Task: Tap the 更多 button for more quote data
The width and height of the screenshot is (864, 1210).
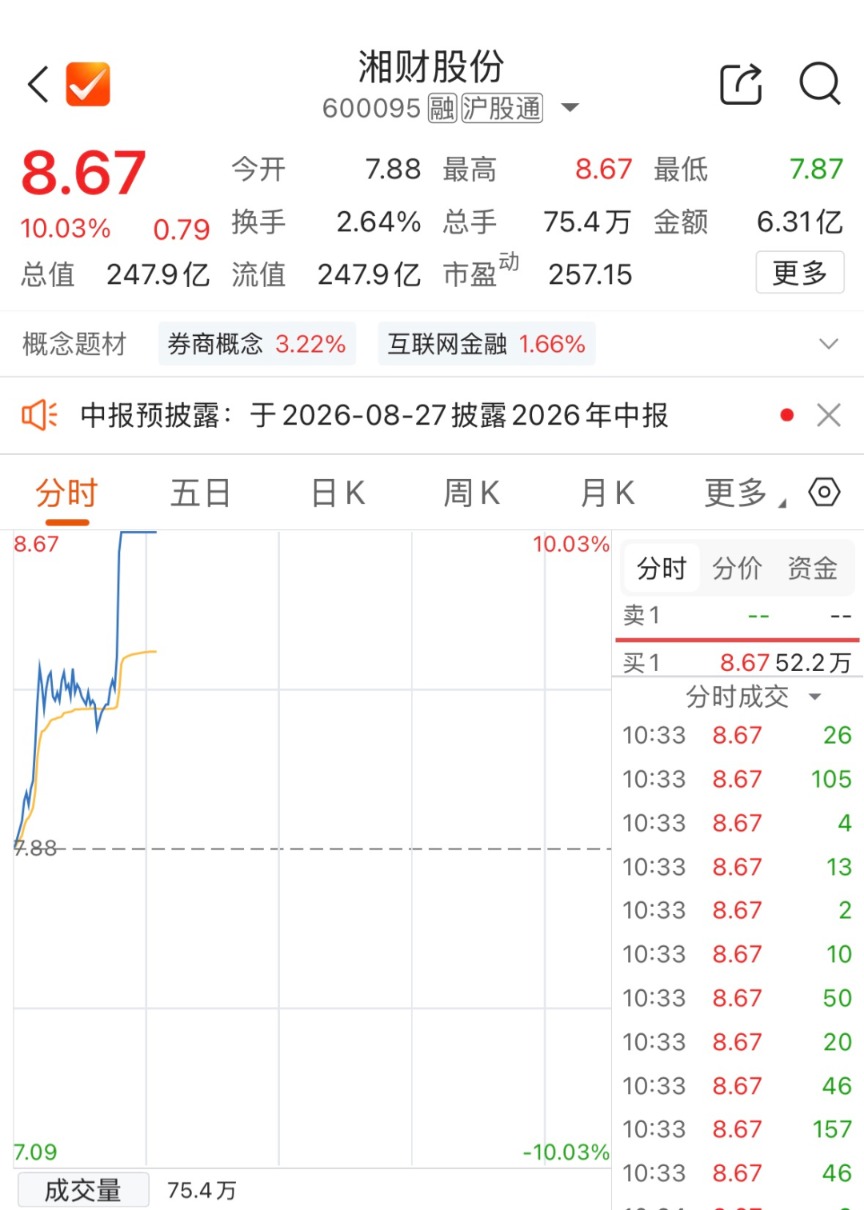Action: pyautogui.click(x=800, y=272)
